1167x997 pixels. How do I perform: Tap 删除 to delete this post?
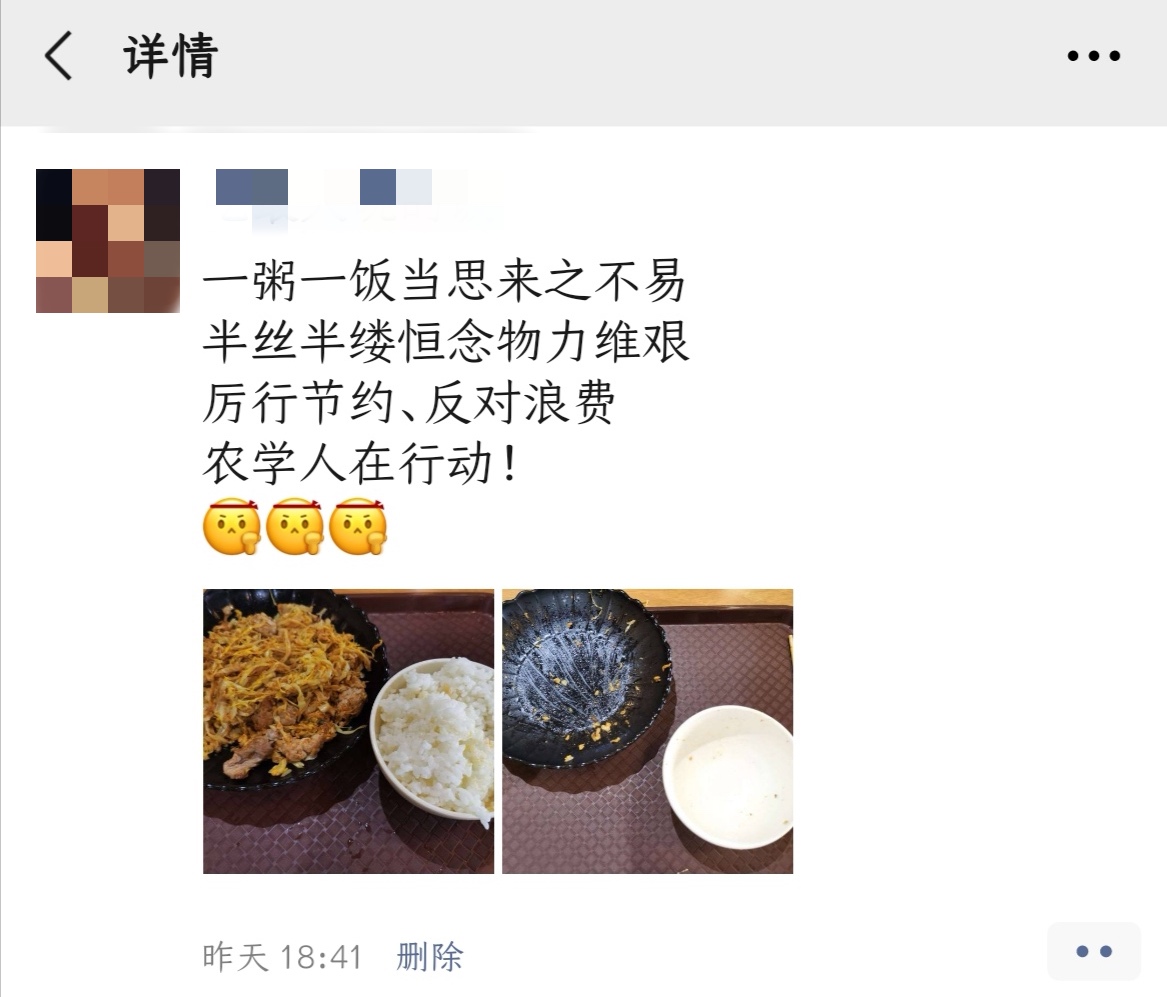[x=430, y=956]
